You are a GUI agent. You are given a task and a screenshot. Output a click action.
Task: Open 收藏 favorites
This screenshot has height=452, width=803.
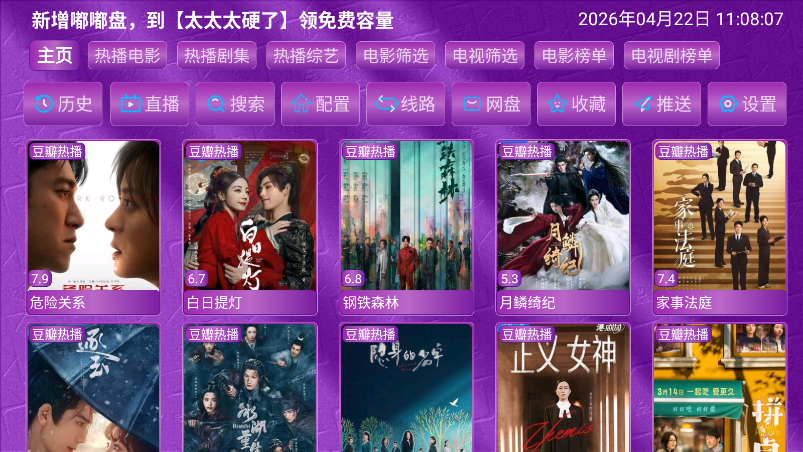click(576, 104)
